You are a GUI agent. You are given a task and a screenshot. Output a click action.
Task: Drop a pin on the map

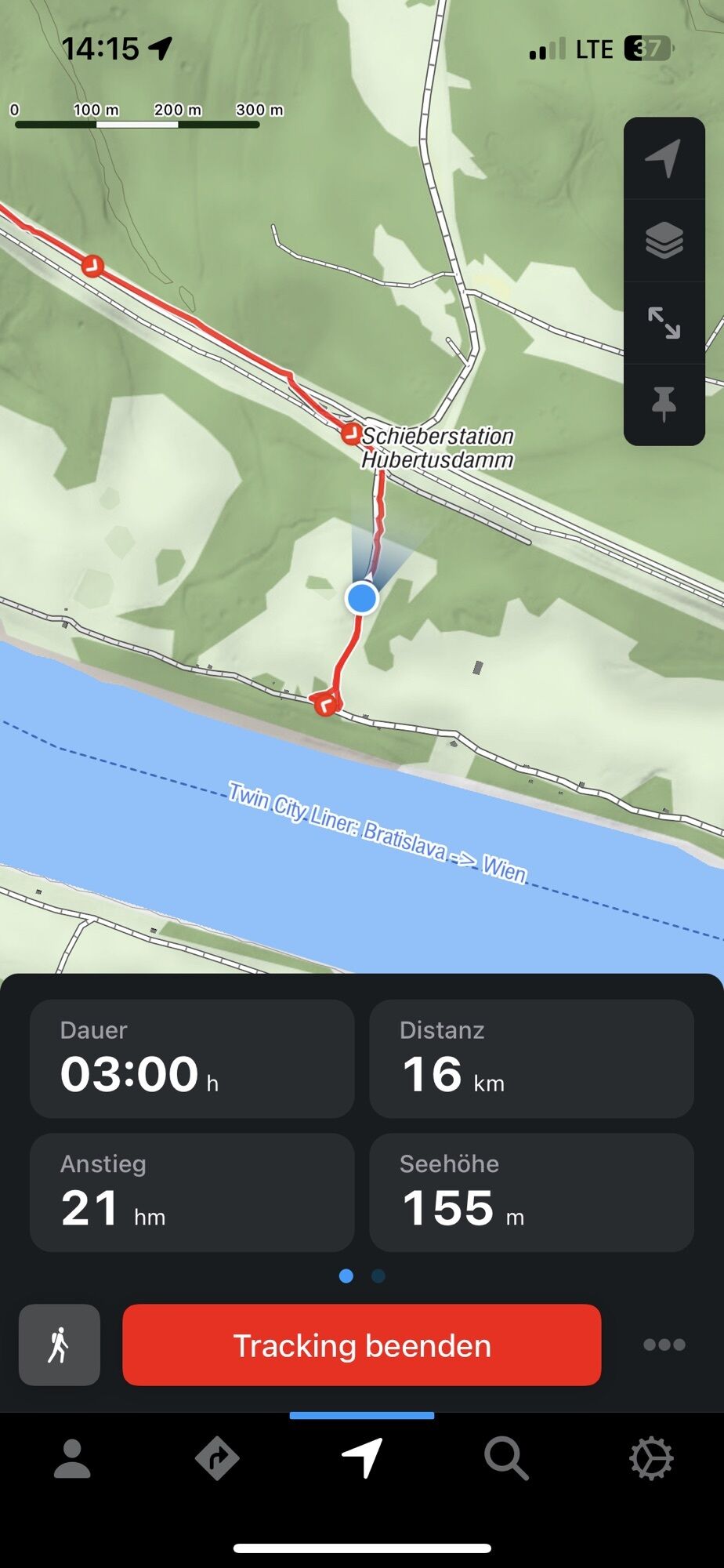tap(664, 404)
